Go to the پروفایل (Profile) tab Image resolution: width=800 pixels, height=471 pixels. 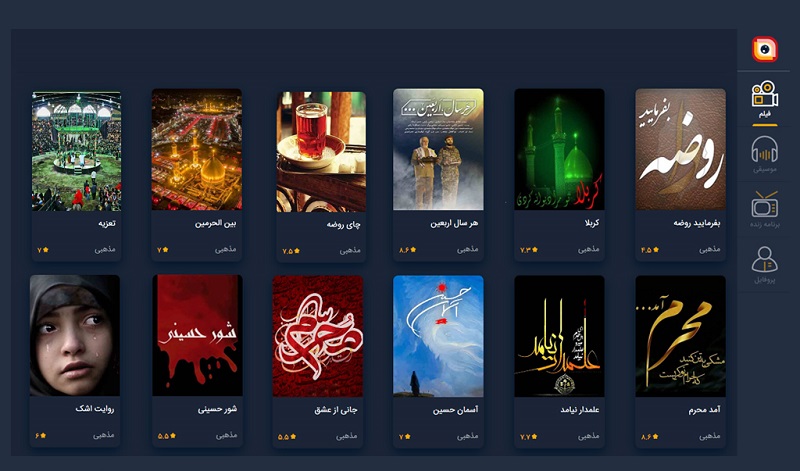tap(765, 265)
